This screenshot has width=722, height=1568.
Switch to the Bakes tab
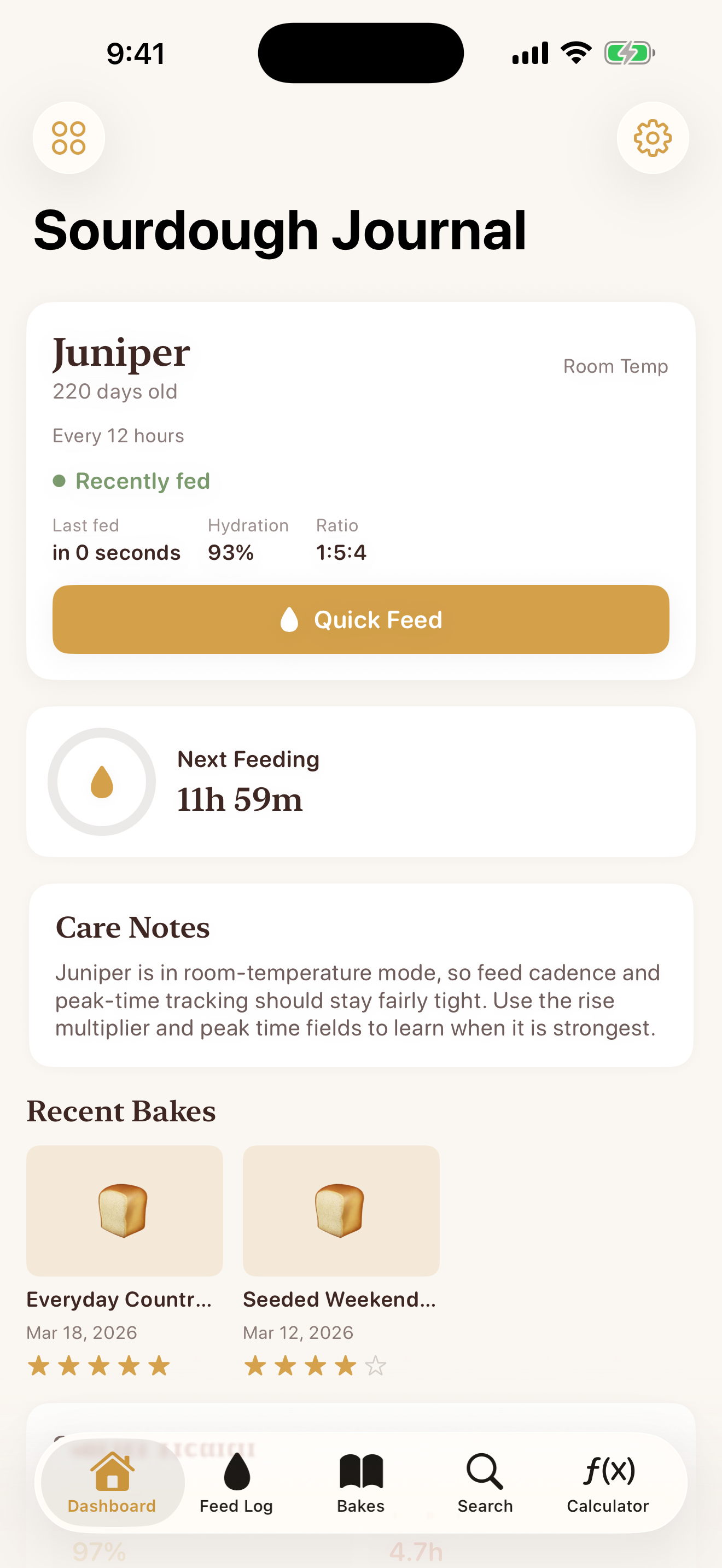(361, 1483)
